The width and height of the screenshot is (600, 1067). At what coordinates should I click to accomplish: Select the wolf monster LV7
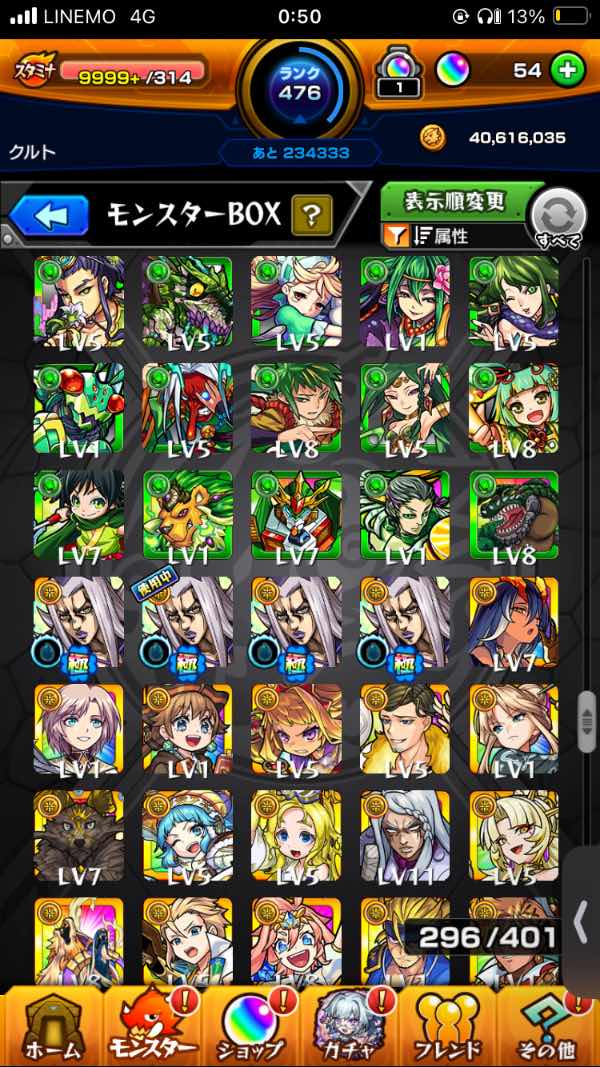(x=79, y=837)
